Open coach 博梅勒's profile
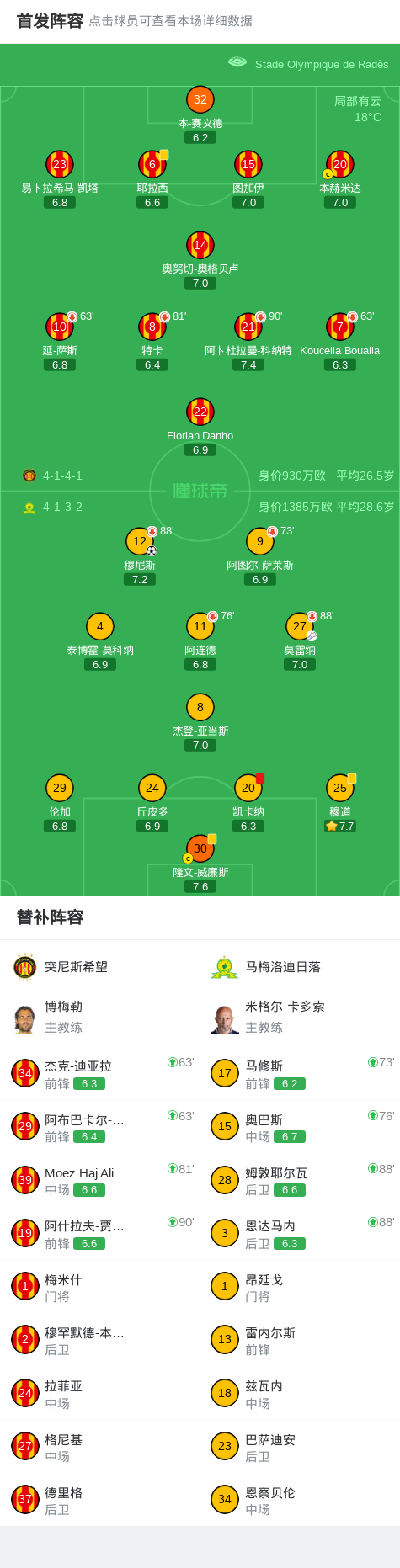 click(100, 1017)
